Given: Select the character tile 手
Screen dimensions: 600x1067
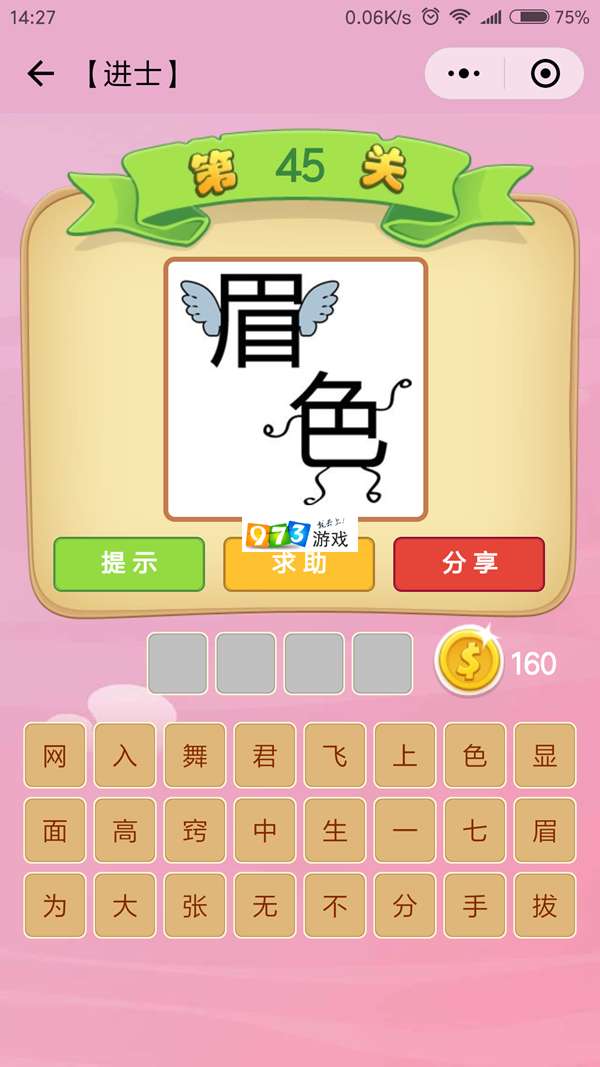Looking at the screenshot, I should (x=475, y=906).
